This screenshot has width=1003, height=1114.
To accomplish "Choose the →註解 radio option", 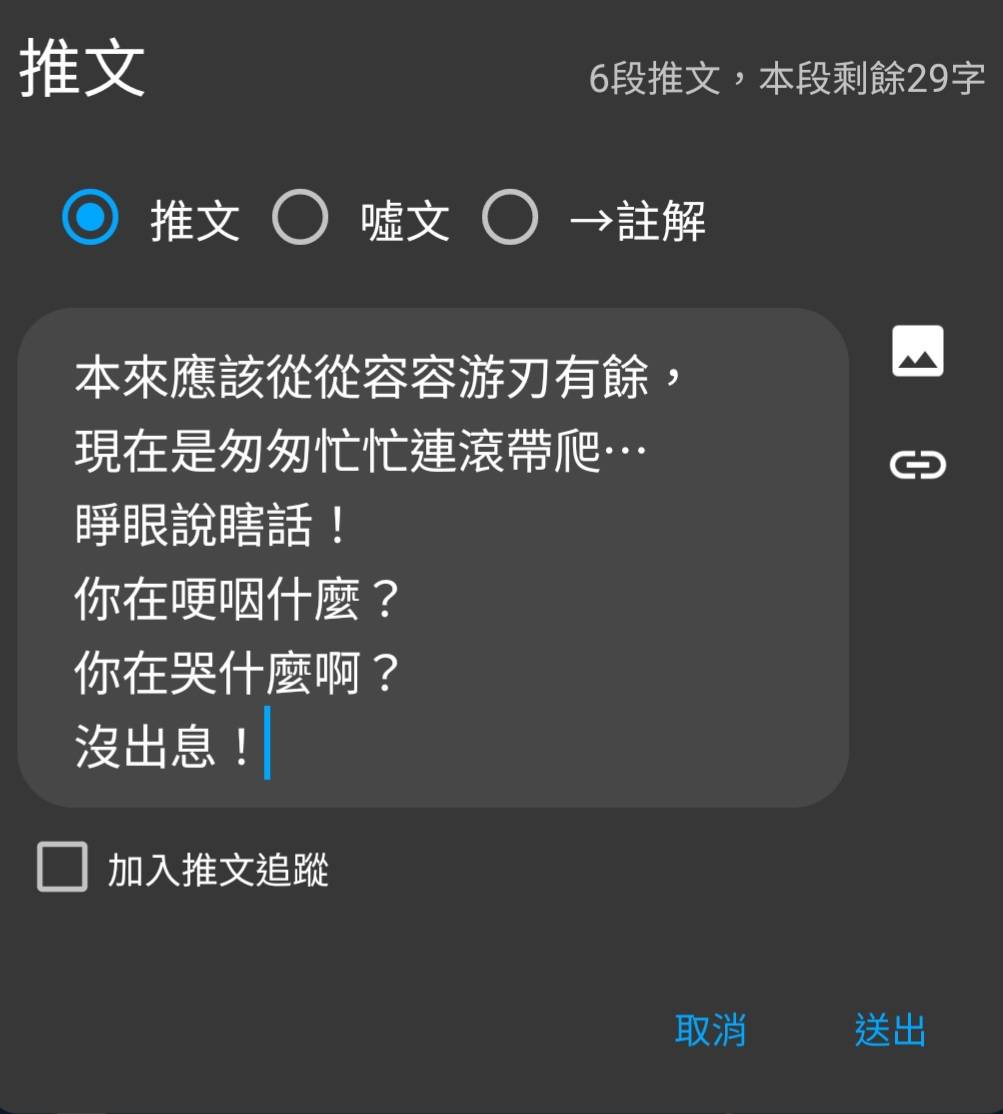I will [510, 218].
